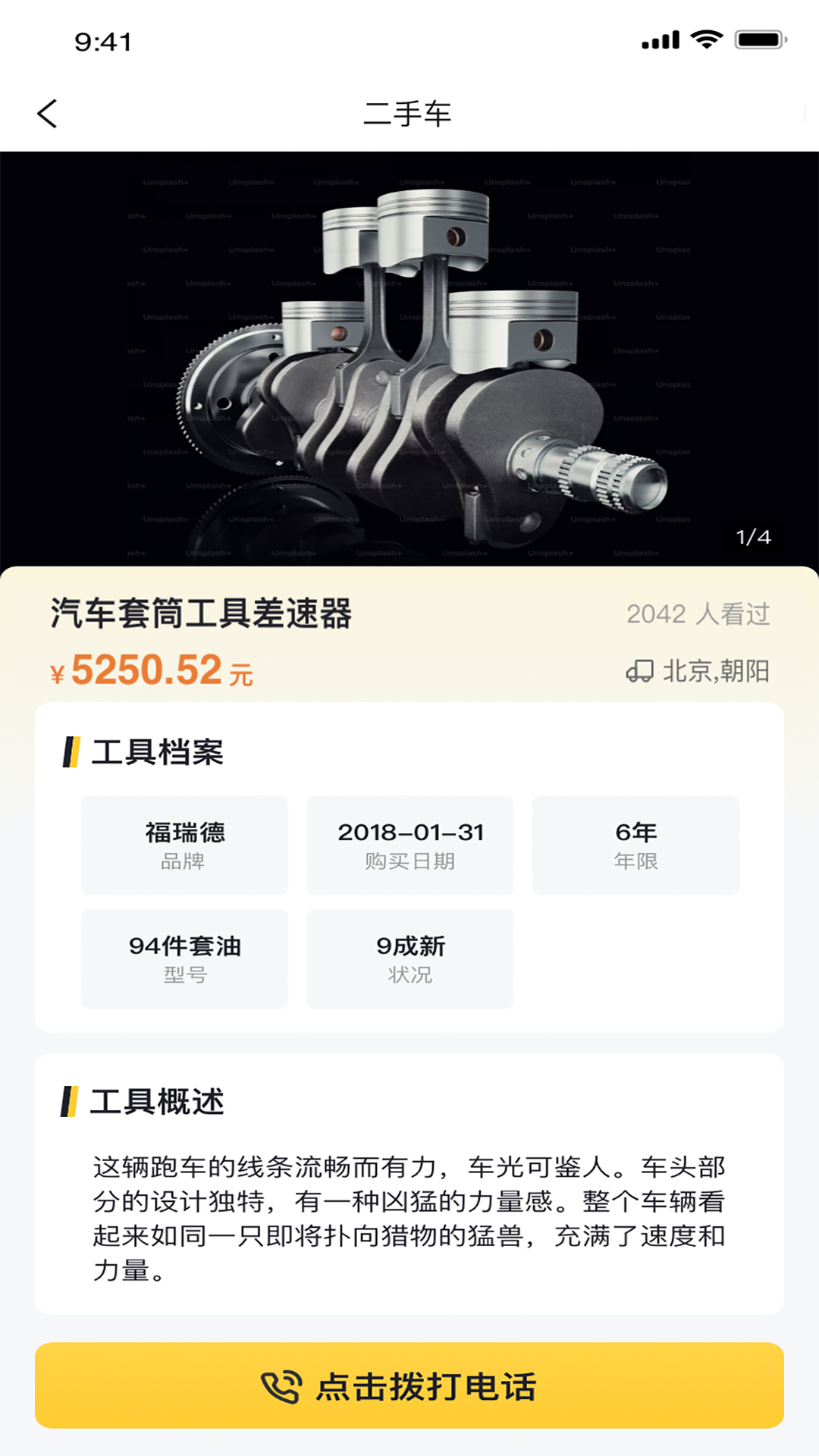Tap the Wi-Fi icon in the status bar
This screenshot has width=819, height=1456.
(x=705, y=42)
